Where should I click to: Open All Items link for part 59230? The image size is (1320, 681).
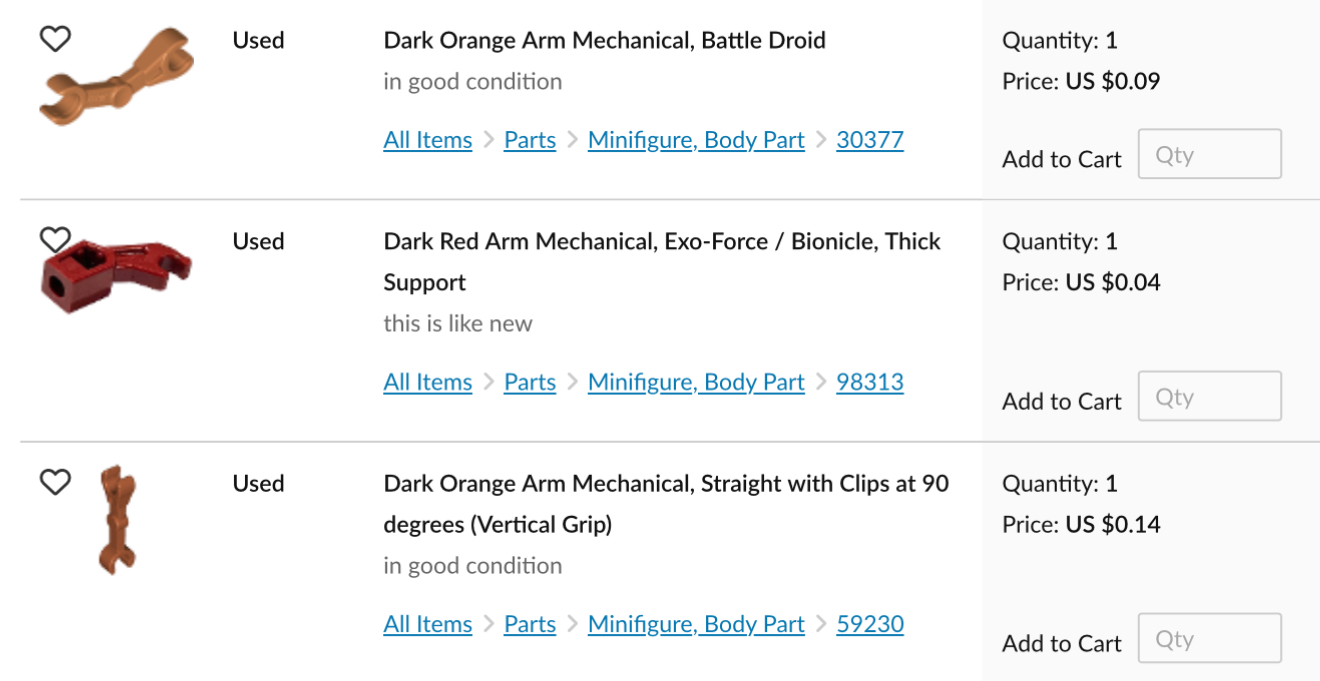(427, 624)
